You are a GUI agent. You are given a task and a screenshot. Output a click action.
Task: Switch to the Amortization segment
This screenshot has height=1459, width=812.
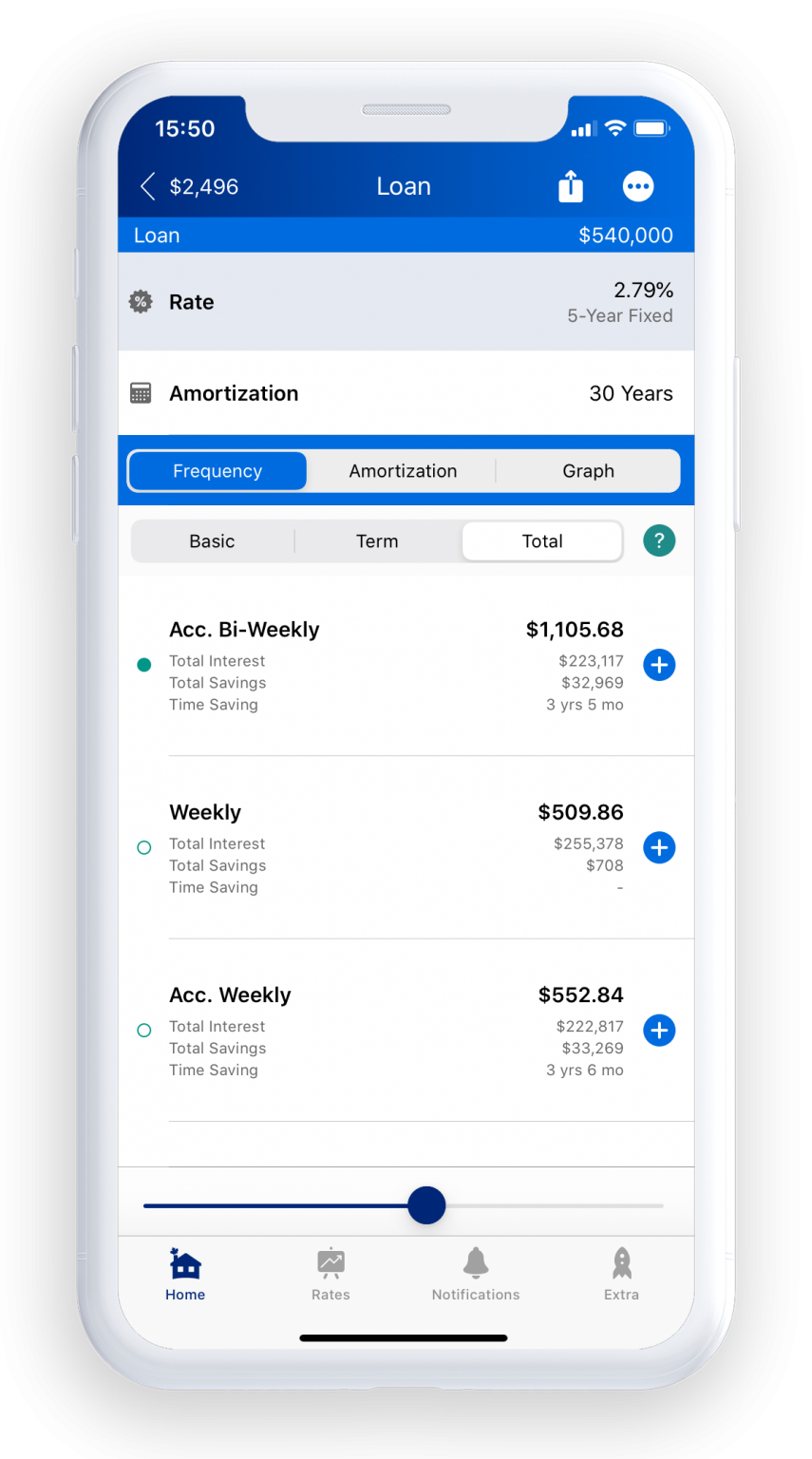click(403, 471)
